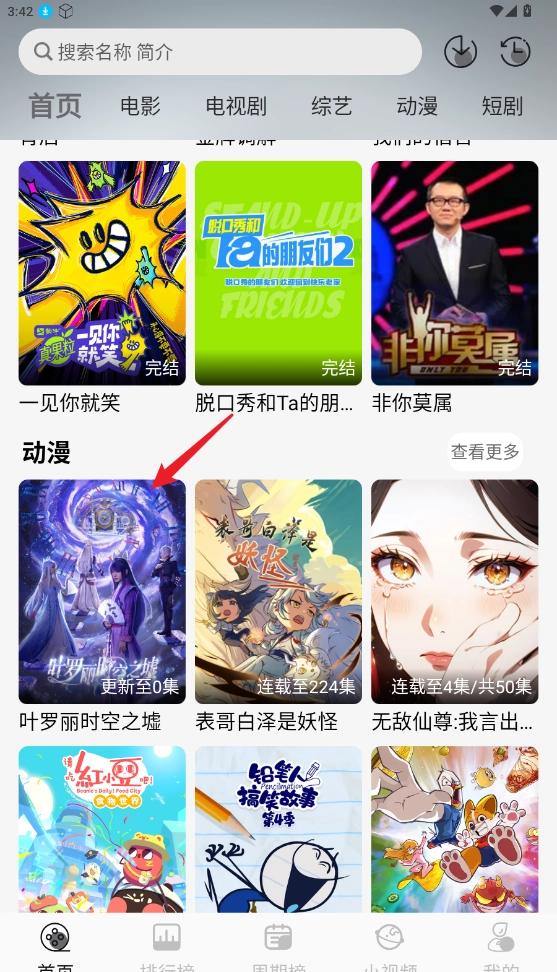Switch to the 综艺 tab

(331, 106)
